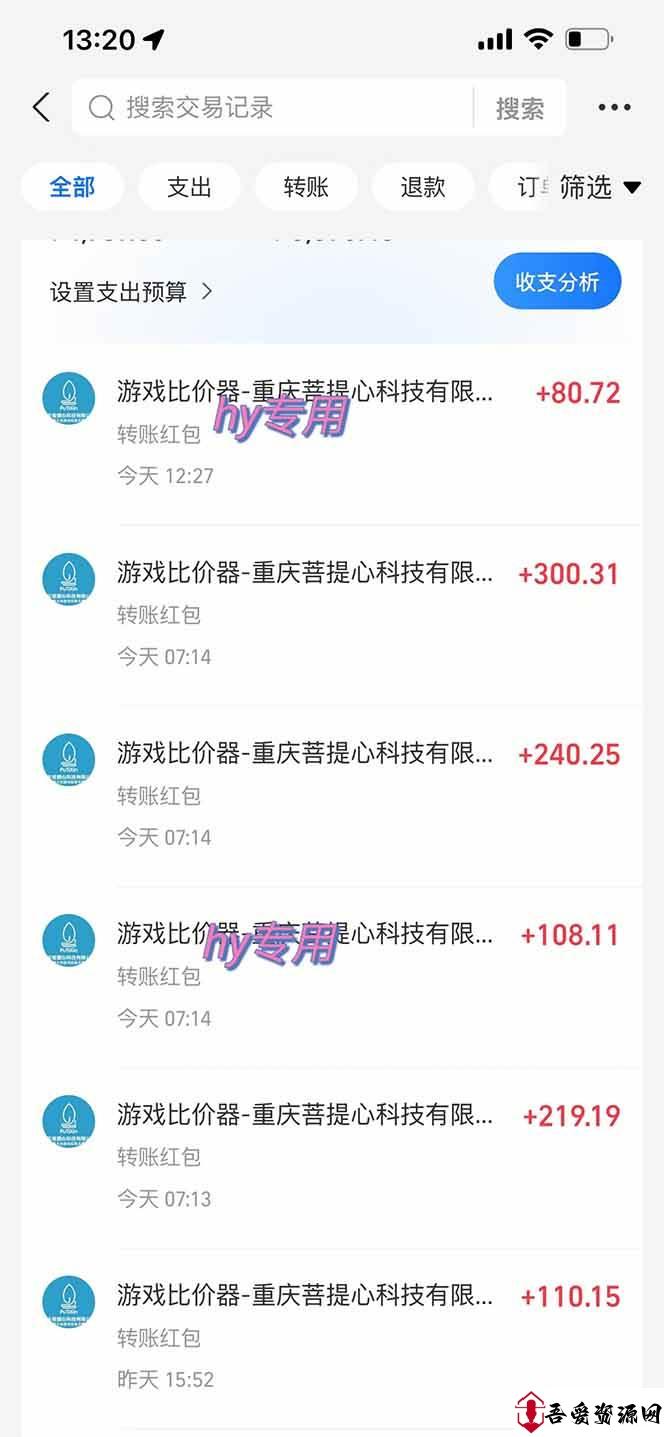Select the 全部 tab
The width and height of the screenshot is (664, 1437).
[73, 187]
